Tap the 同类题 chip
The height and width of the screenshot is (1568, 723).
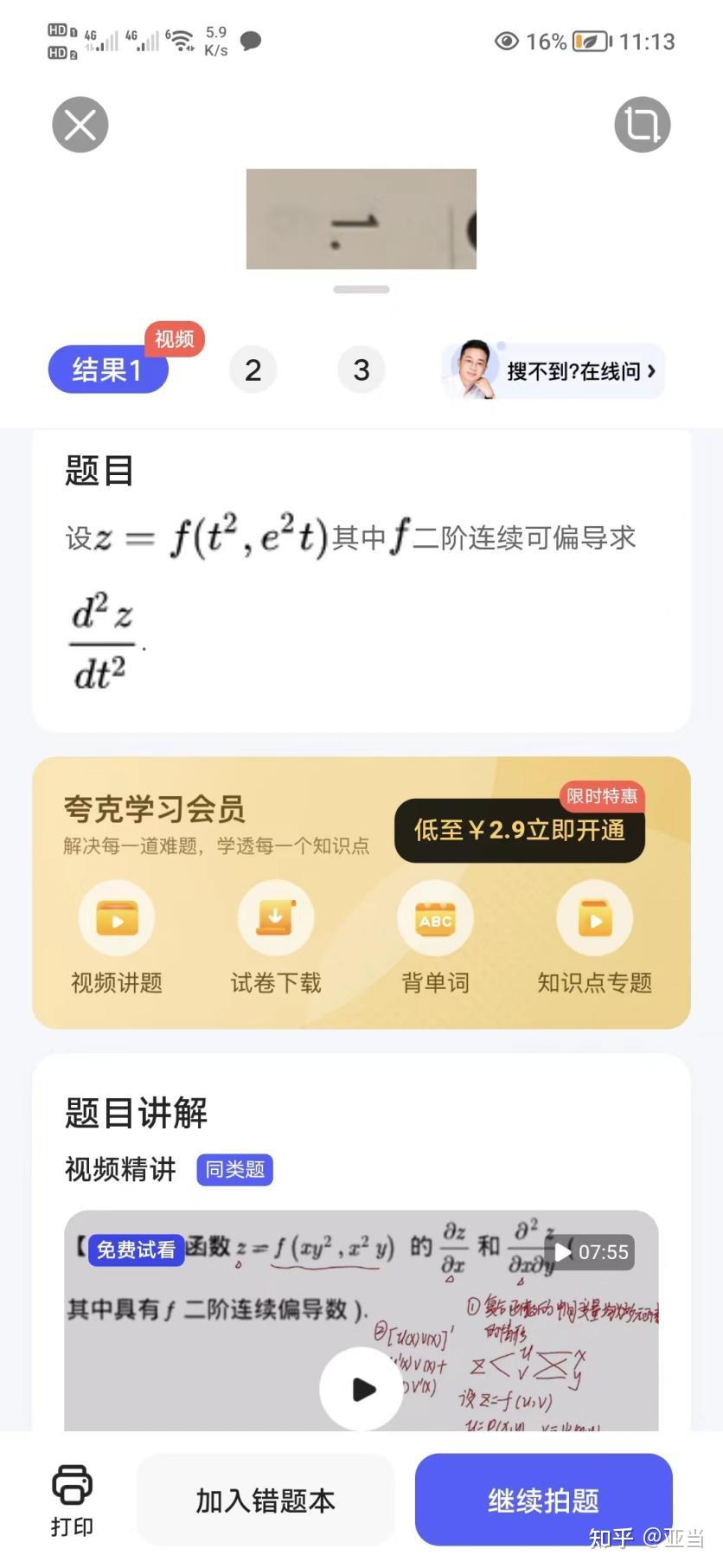coord(235,1169)
